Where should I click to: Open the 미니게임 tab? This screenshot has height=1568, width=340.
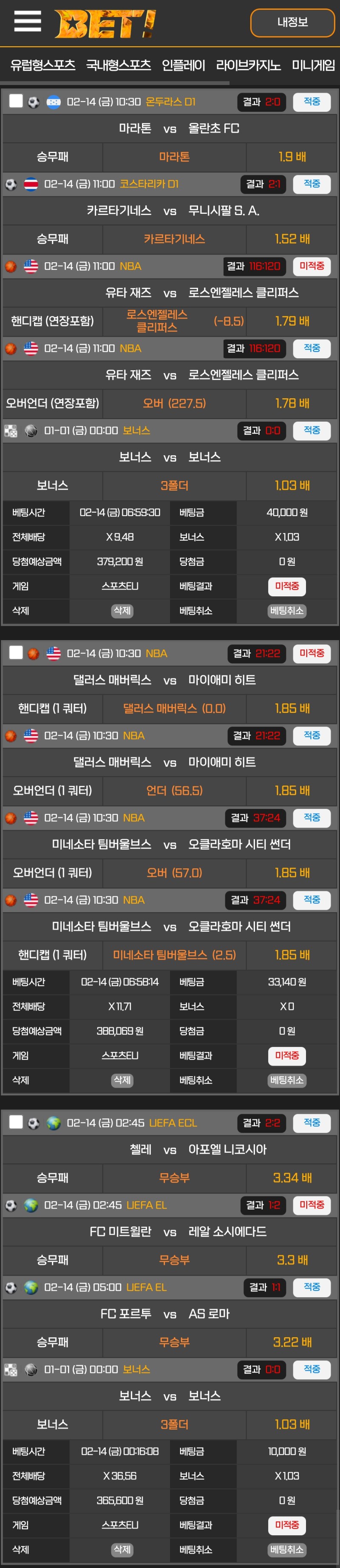[x=313, y=65]
